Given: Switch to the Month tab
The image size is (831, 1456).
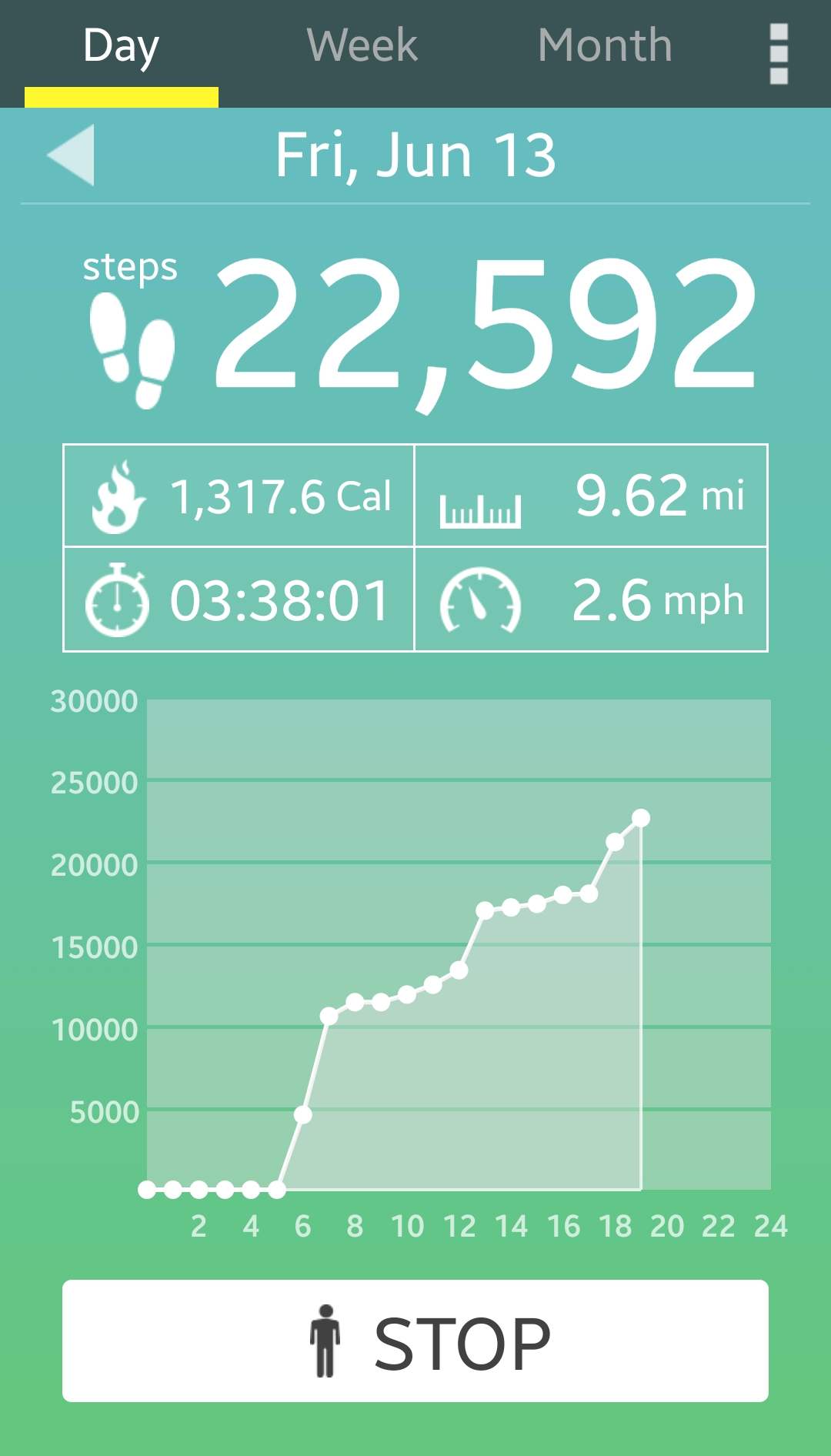Looking at the screenshot, I should click(605, 46).
